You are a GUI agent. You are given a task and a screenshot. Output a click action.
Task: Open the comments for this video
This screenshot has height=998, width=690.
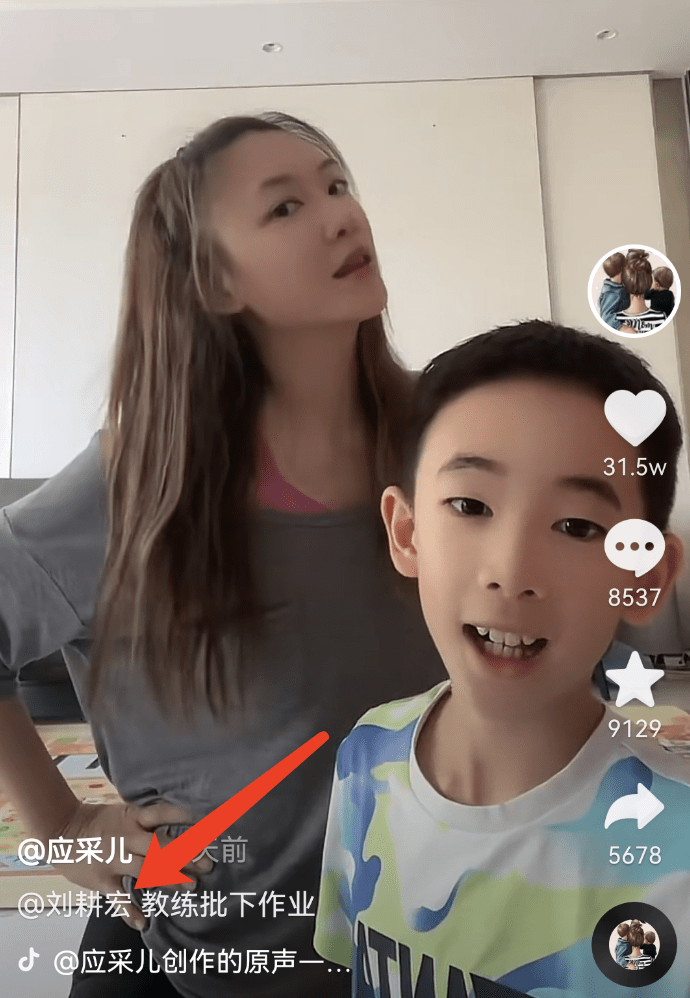pos(635,550)
